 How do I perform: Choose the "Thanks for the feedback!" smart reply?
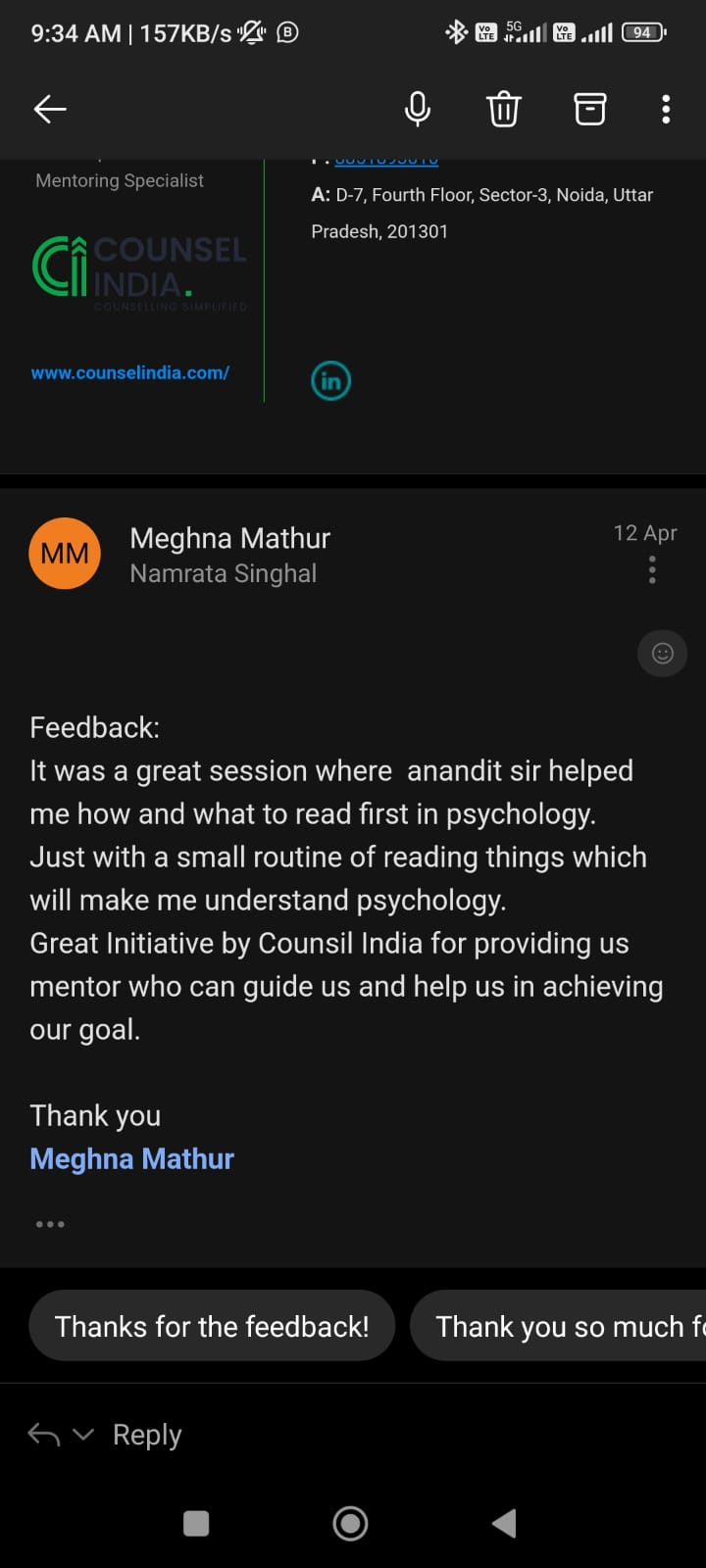point(212,1326)
